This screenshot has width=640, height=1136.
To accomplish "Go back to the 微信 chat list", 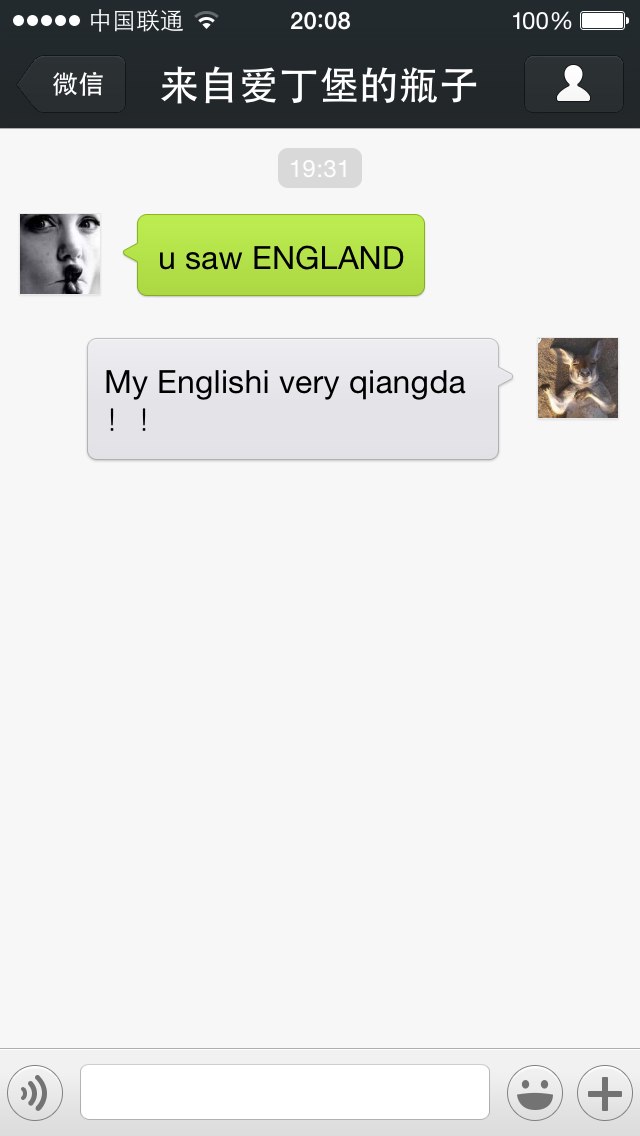I will click(72, 85).
